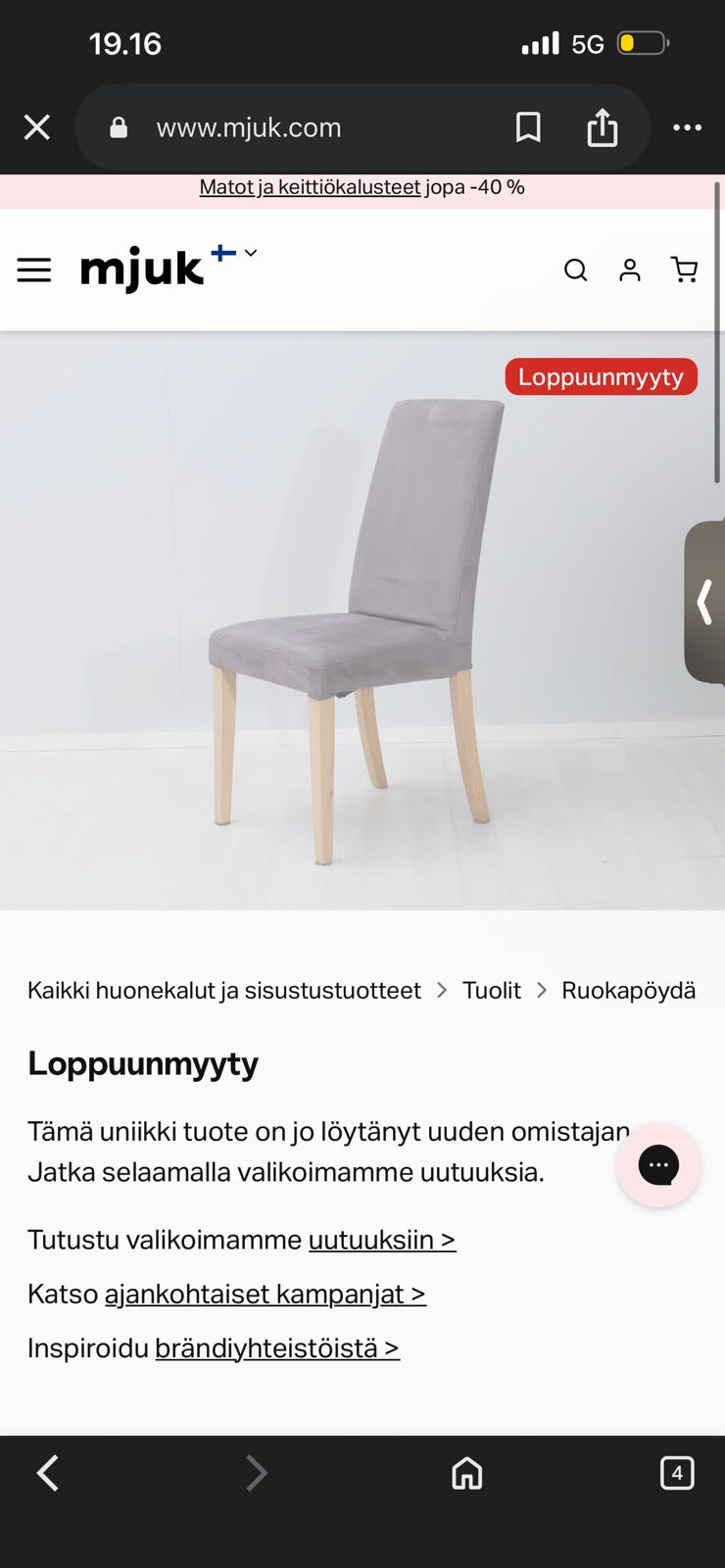Open the browser three-dot menu

point(688,127)
